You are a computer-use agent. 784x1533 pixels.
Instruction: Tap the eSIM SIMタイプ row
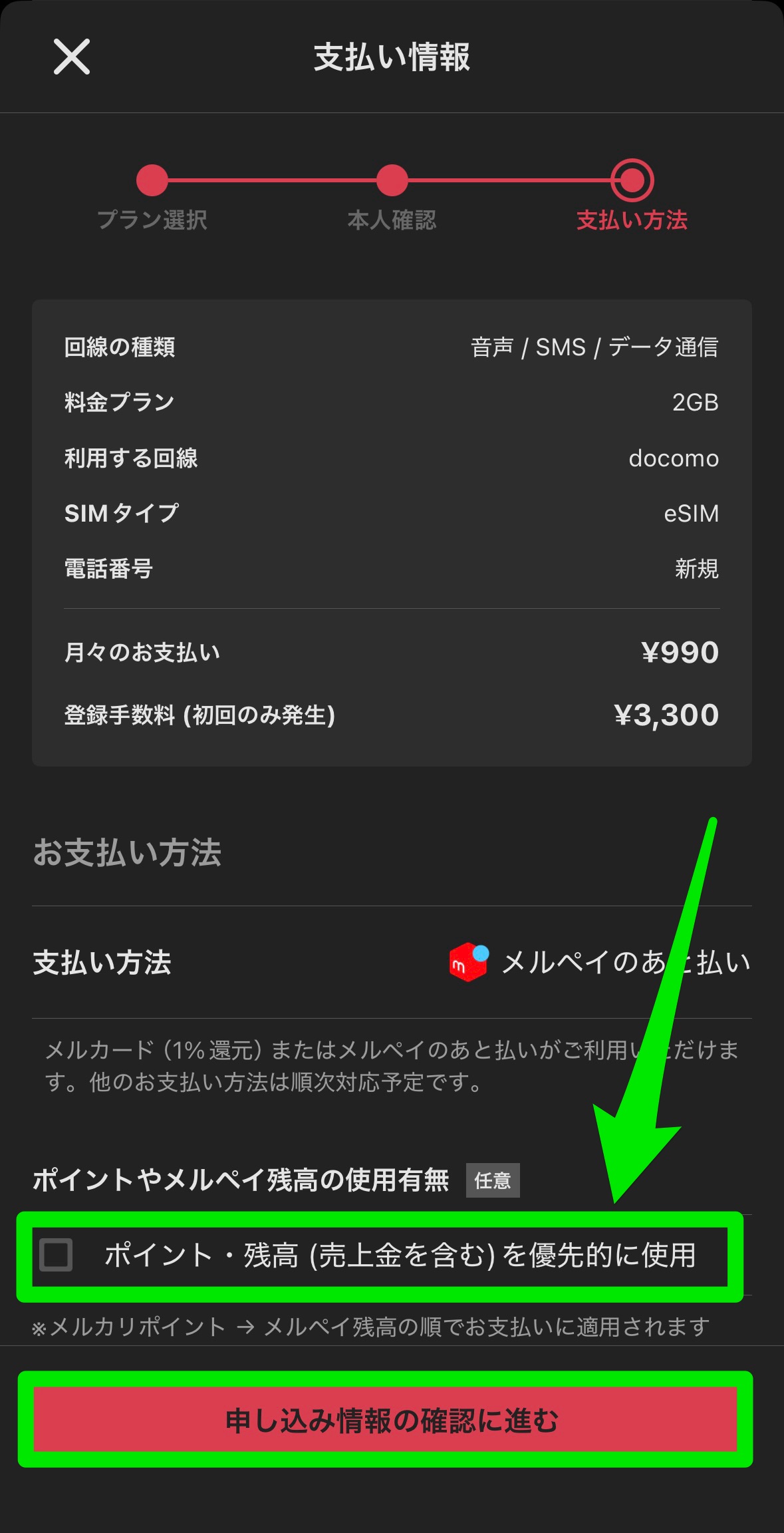click(x=392, y=513)
